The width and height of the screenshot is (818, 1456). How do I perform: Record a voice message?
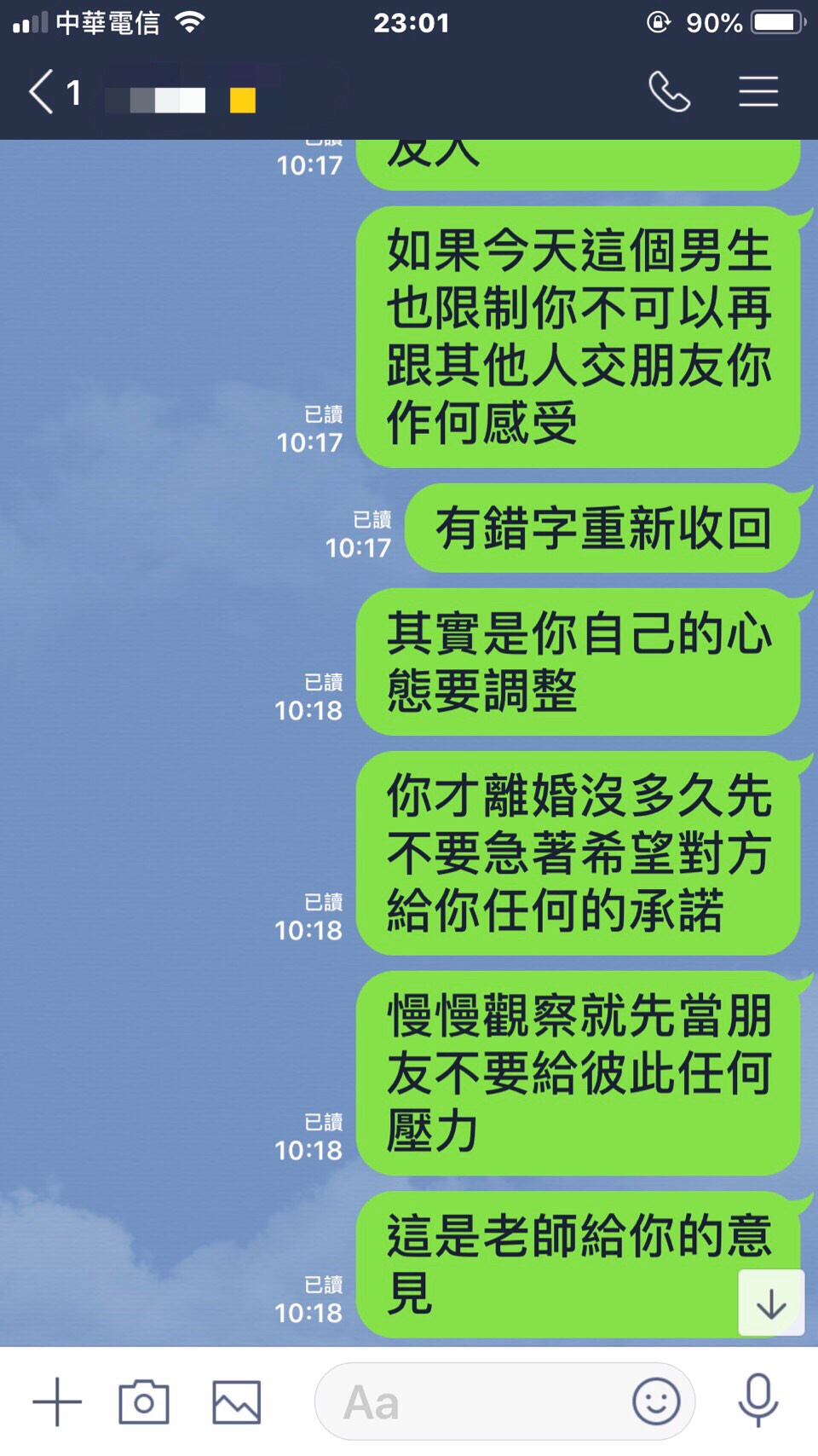(758, 1400)
